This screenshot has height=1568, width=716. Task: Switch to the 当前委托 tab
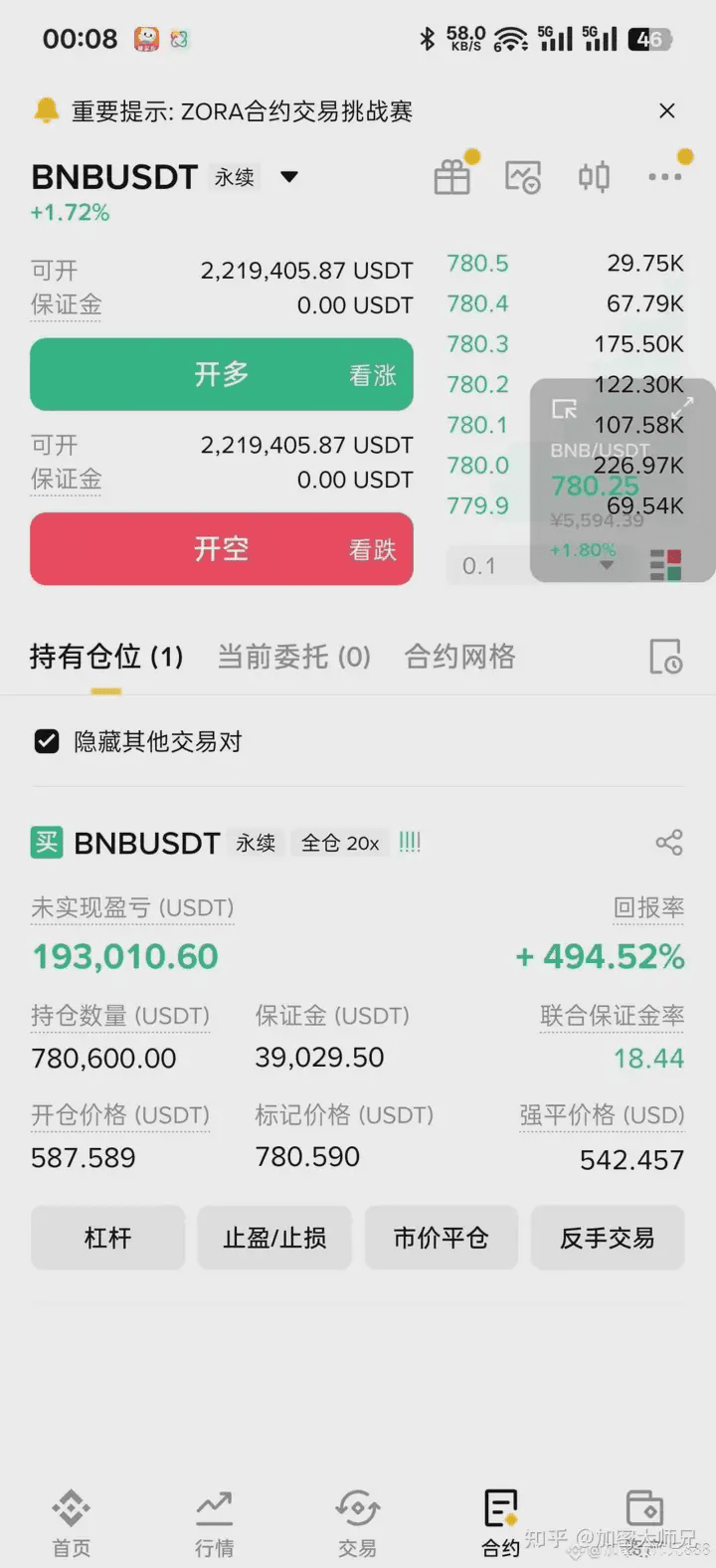[x=294, y=657]
